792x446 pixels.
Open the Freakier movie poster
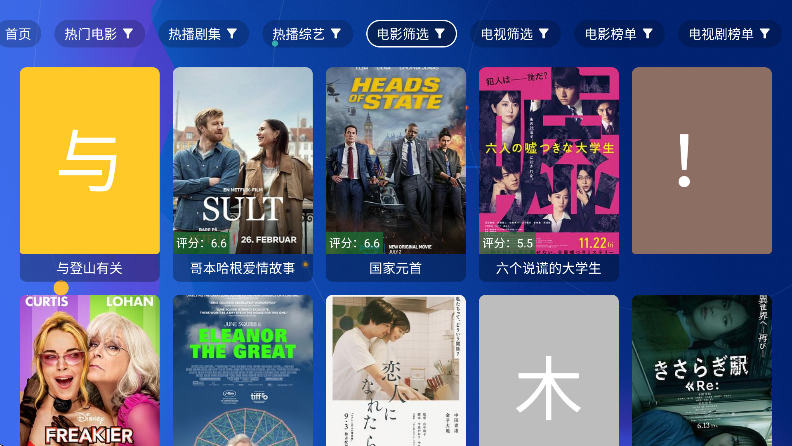coord(90,371)
